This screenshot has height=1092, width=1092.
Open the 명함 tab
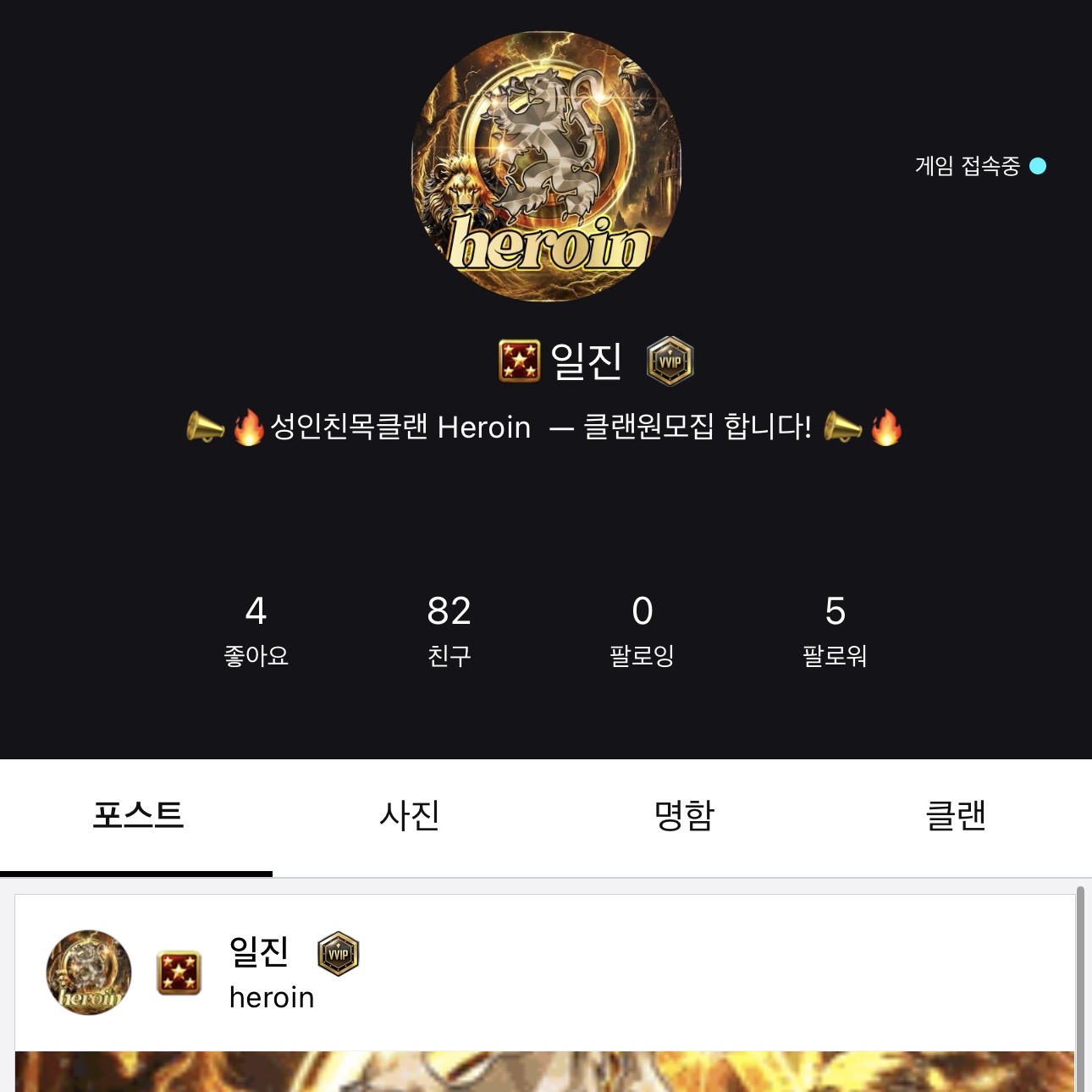684,815
